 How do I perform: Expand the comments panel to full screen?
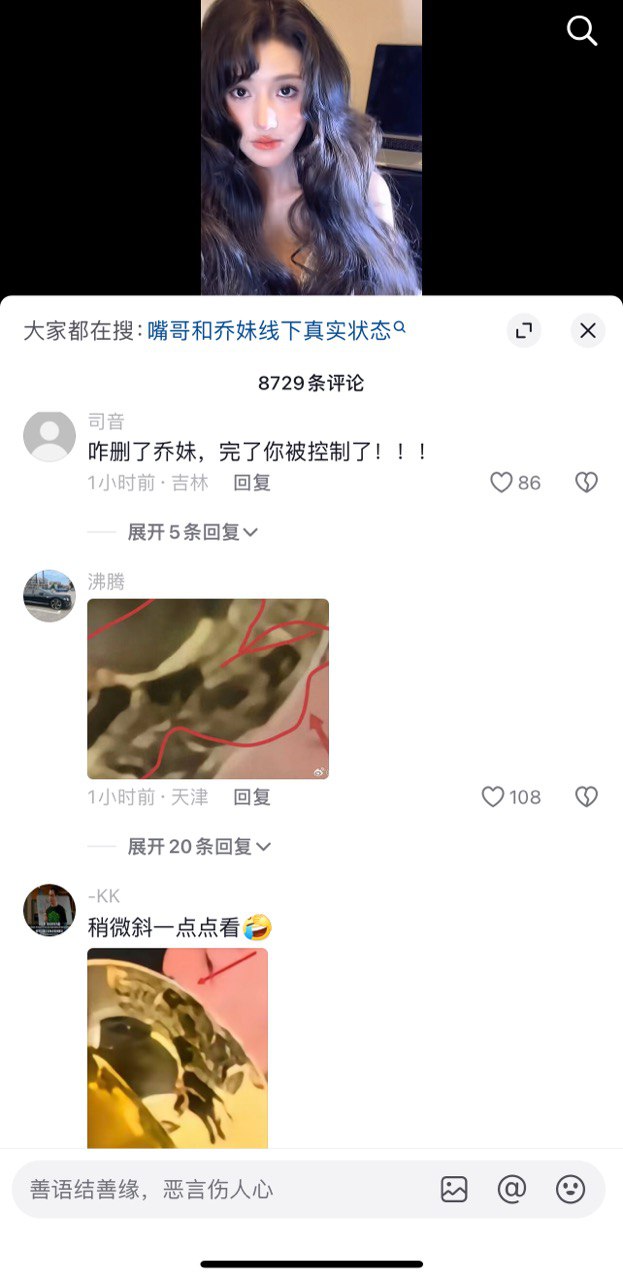pos(523,330)
